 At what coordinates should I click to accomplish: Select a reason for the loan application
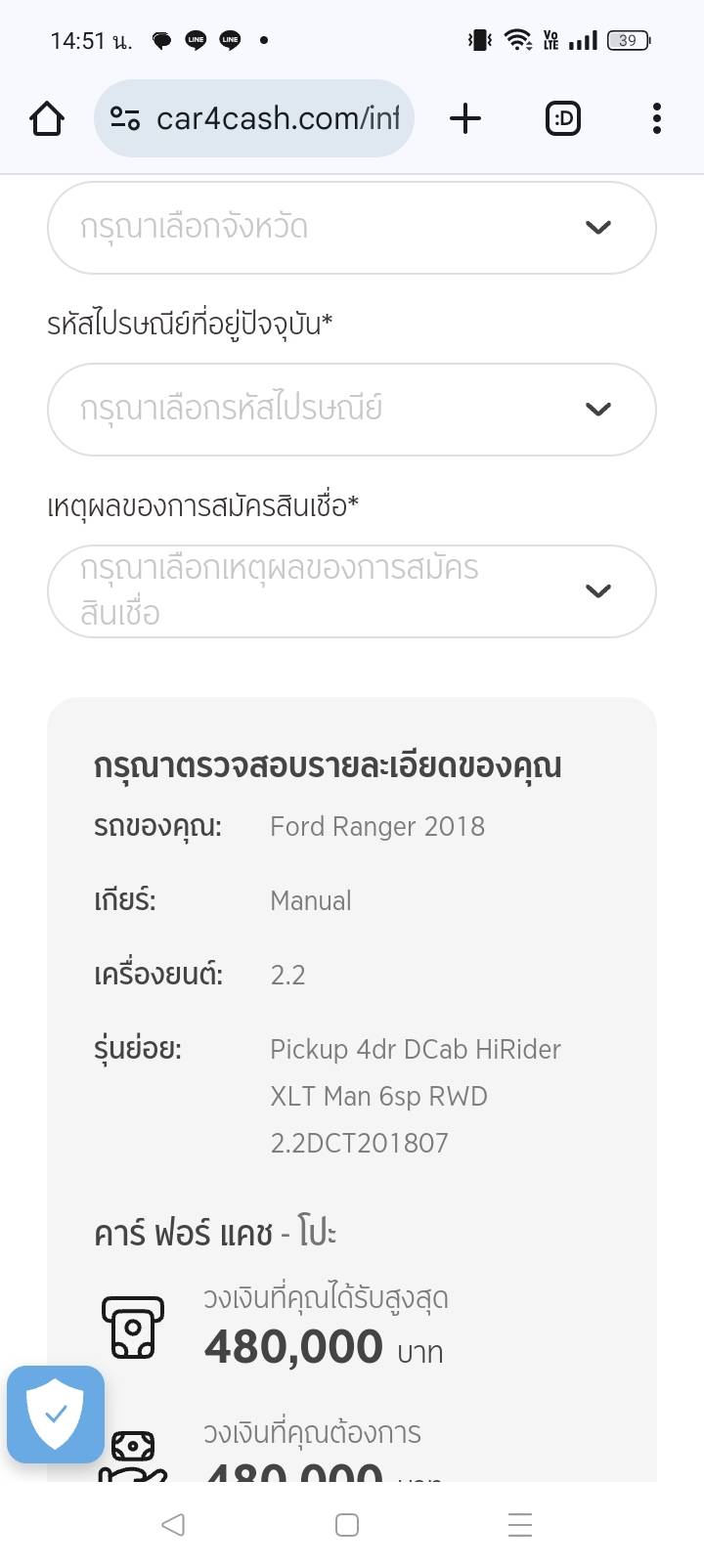(x=351, y=591)
